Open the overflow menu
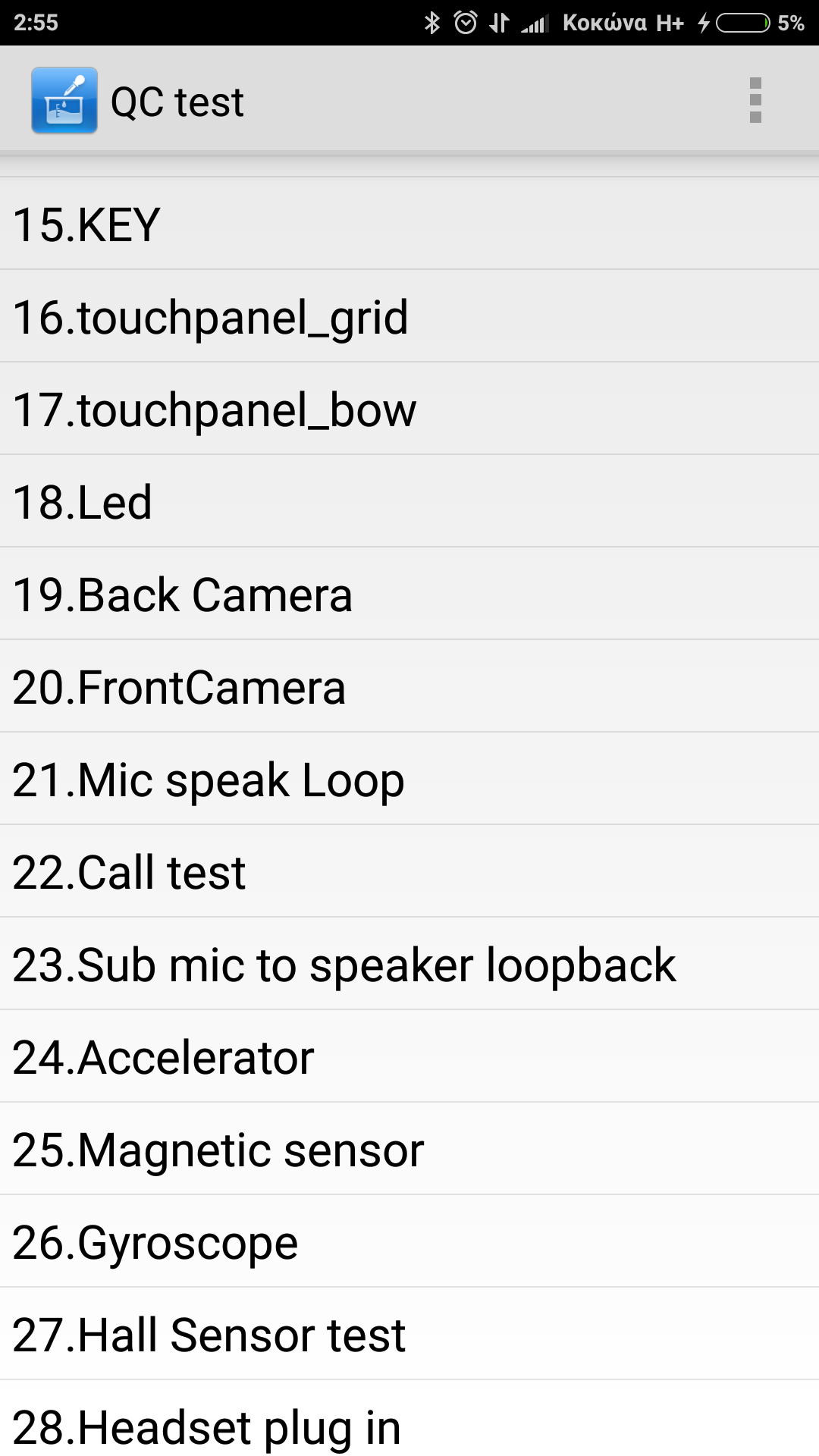The image size is (819, 1456). click(755, 100)
